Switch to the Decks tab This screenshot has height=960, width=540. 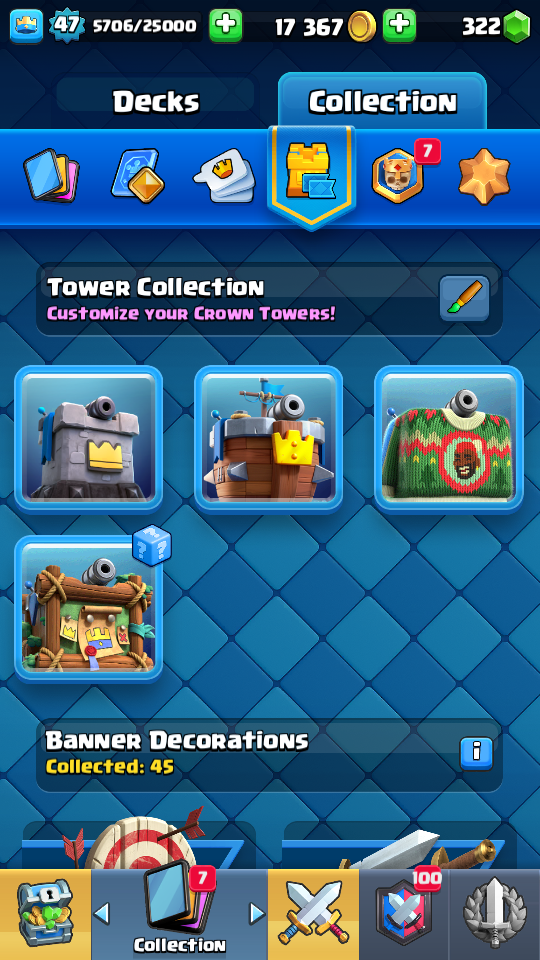156,102
